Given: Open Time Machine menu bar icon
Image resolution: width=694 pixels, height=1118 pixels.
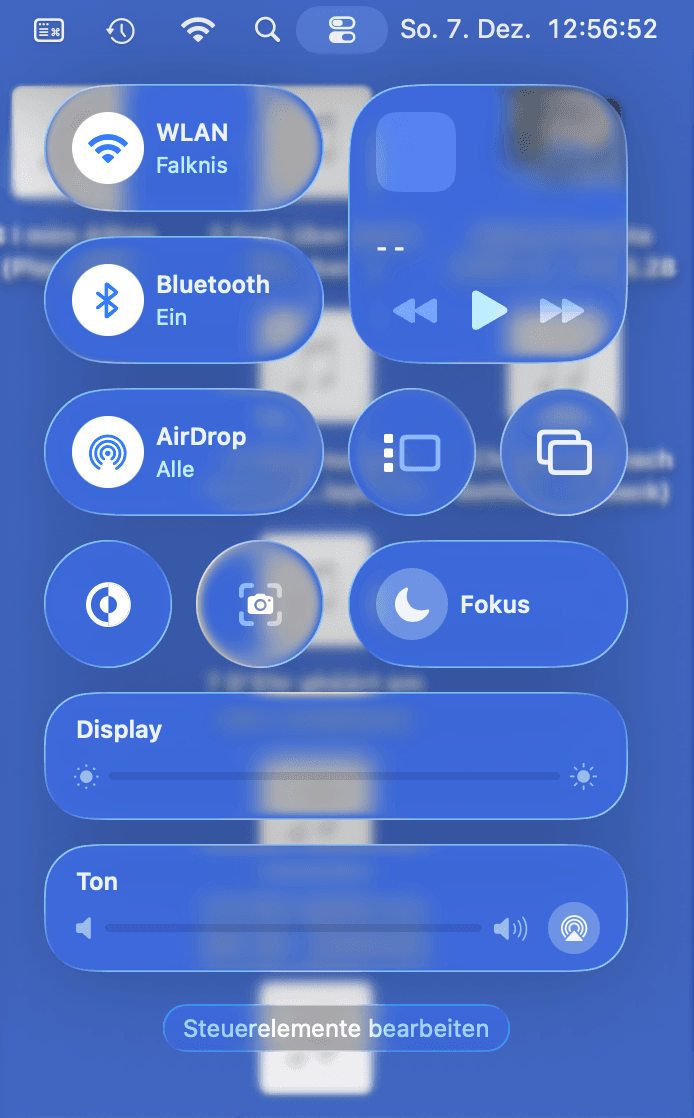Looking at the screenshot, I should tap(120, 30).
